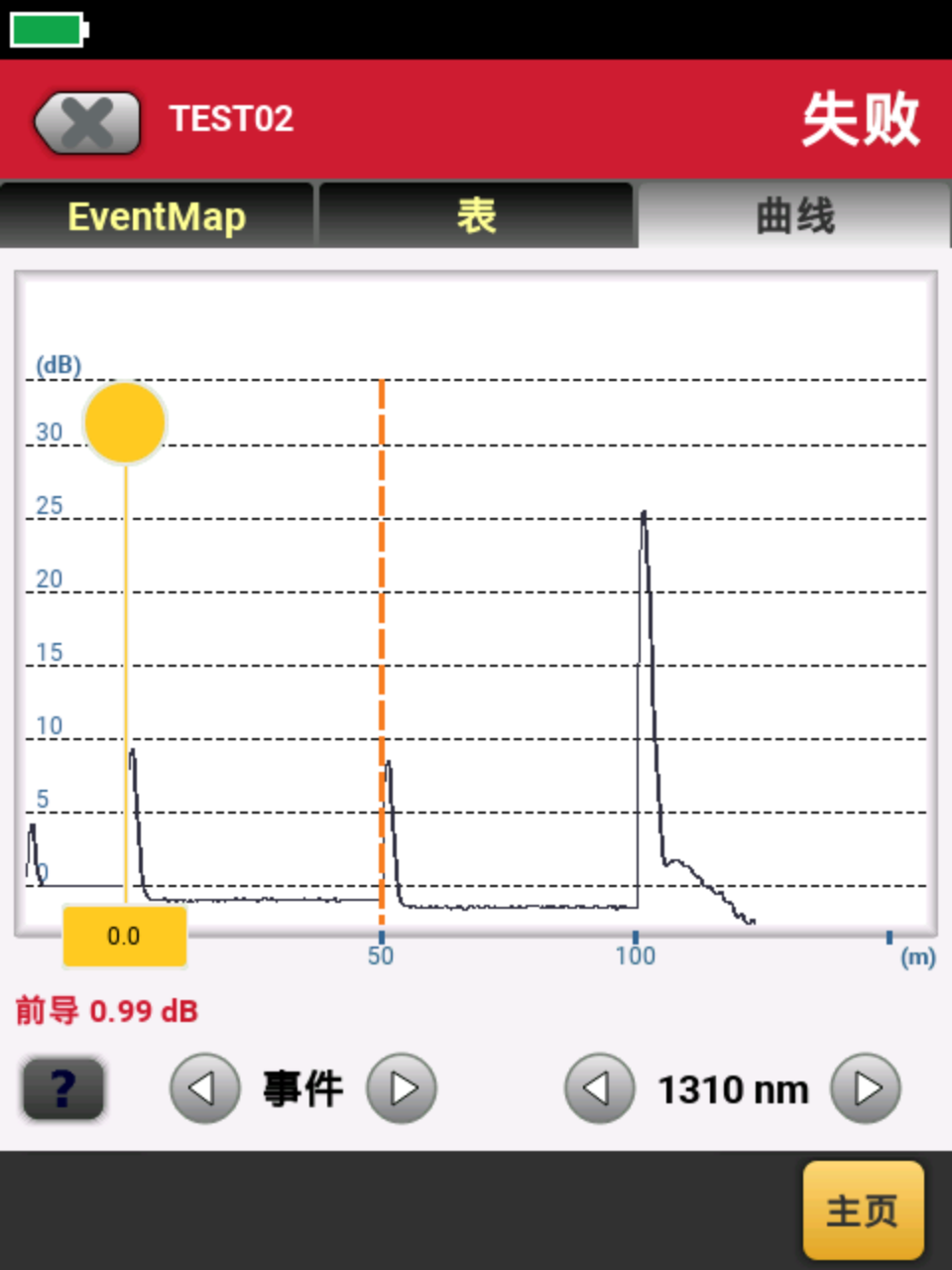The image size is (952, 1270).
Task: Select the 曲线 trace tab
Action: pyautogui.click(x=794, y=215)
